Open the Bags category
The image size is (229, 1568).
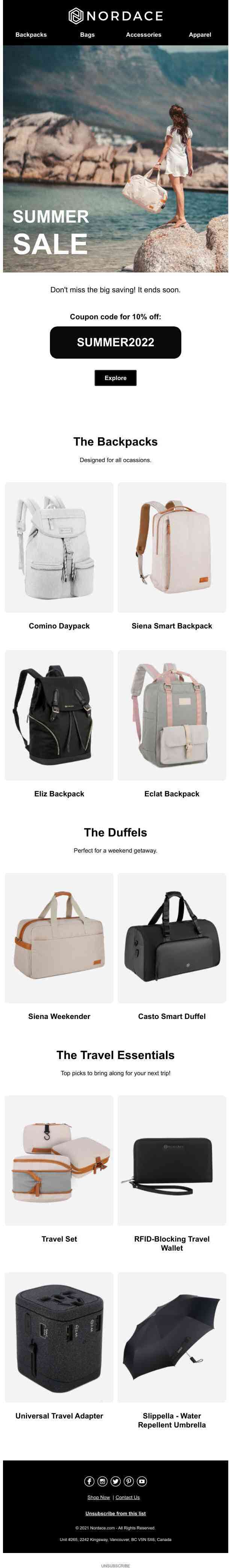tap(87, 35)
